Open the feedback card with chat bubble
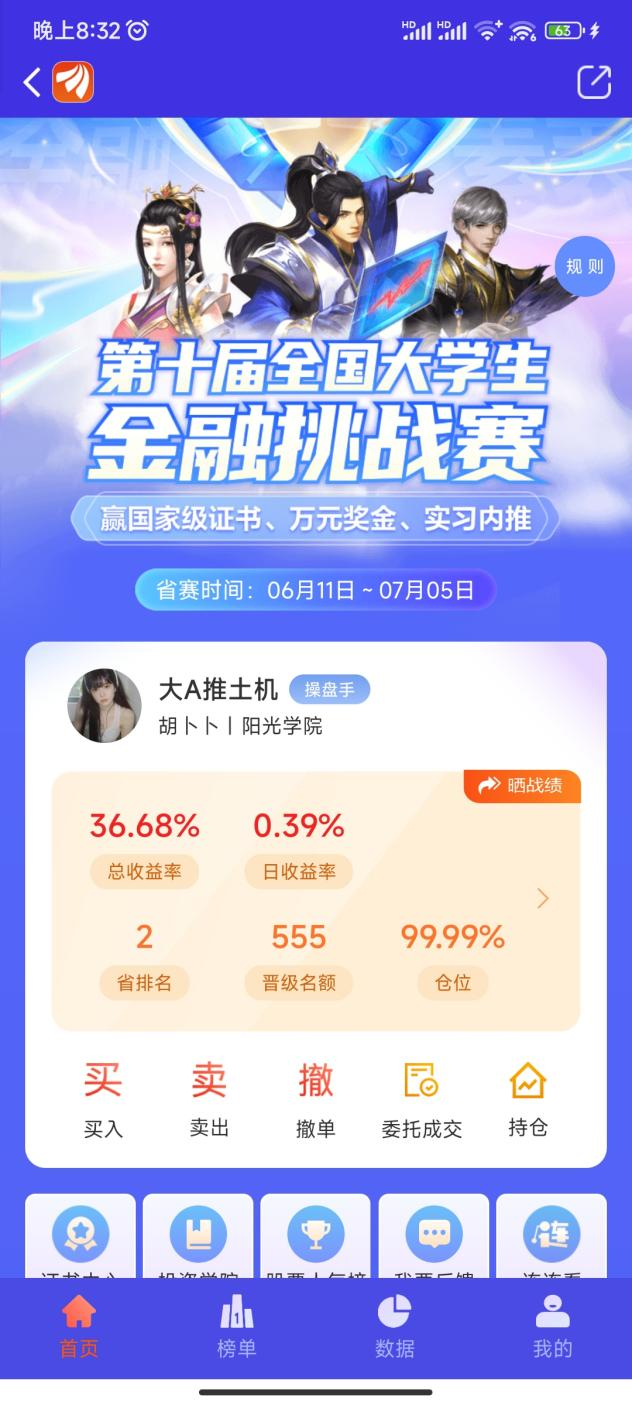The width and height of the screenshot is (632, 1405). [x=433, y=1236]
